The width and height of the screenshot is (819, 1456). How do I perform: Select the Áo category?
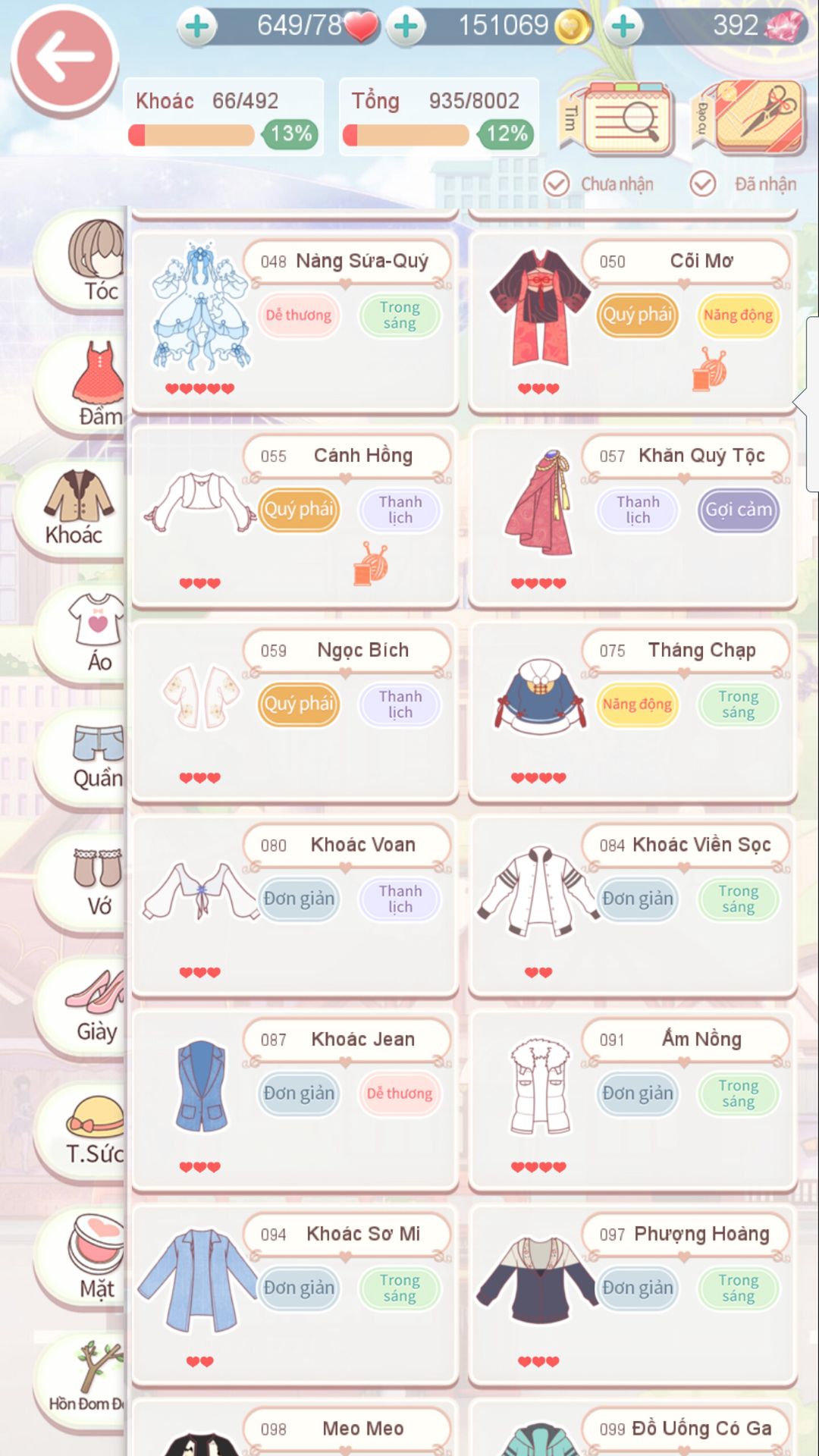(x=85, y=632)
